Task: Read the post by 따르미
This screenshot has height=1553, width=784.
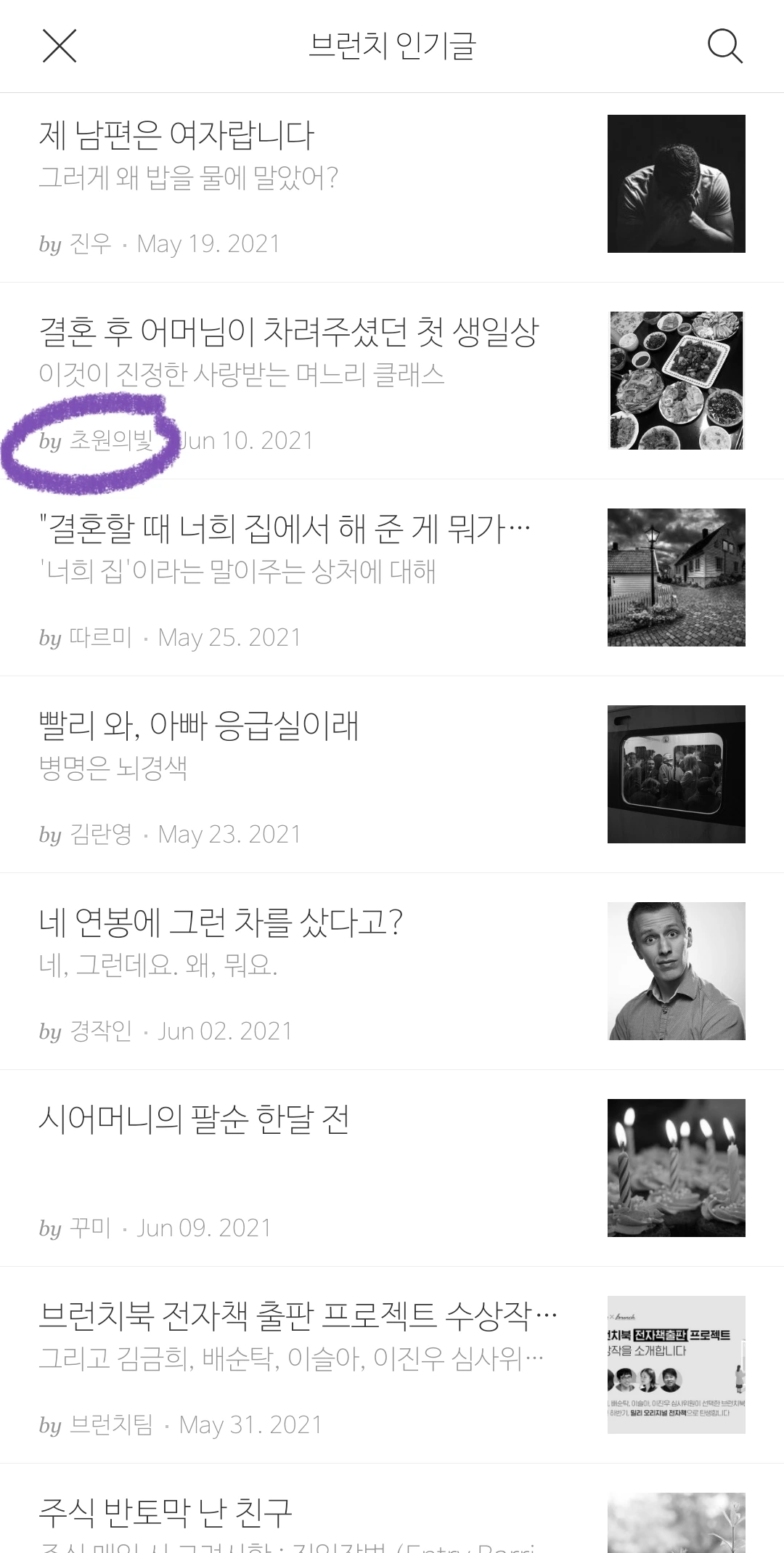Action: 392,577
